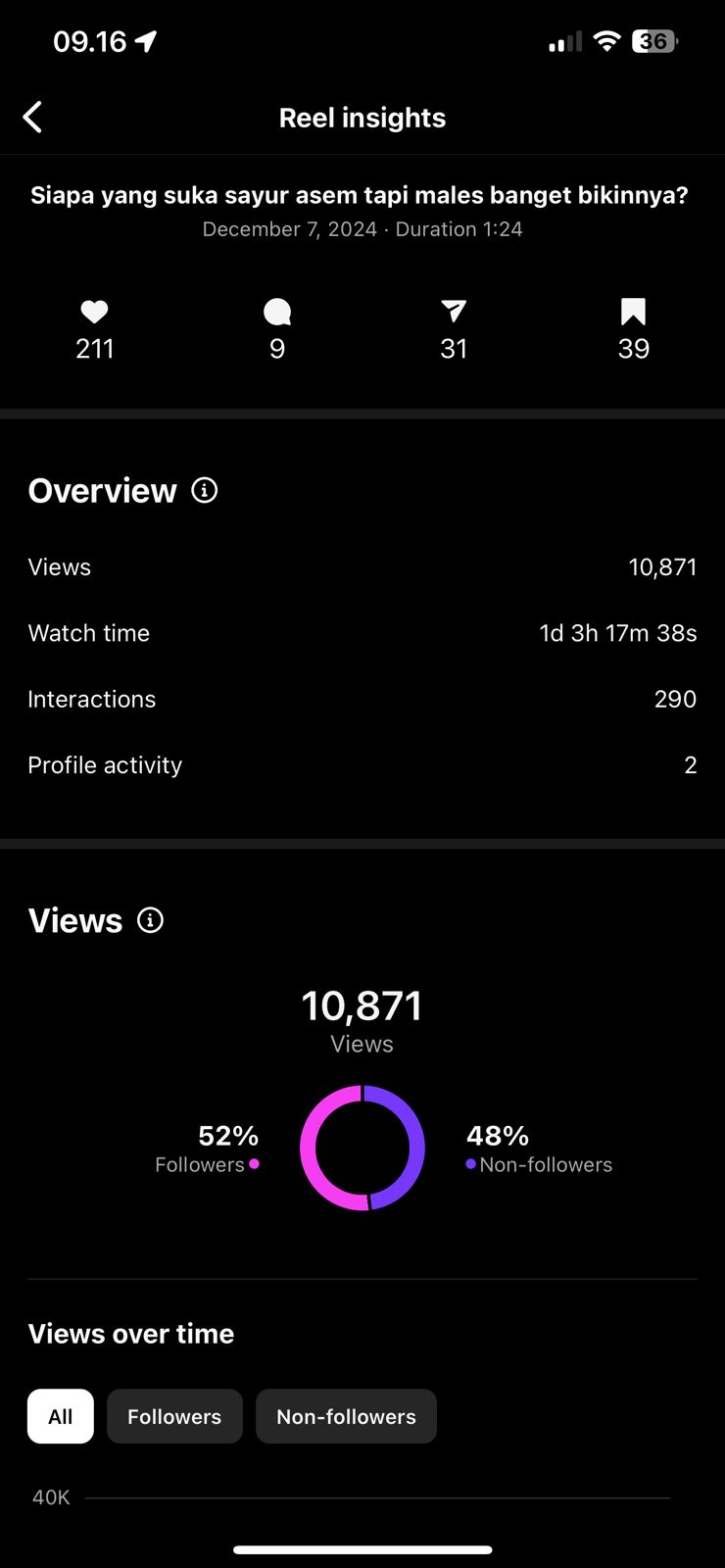Open the Overview info icon

click(204, 490)
